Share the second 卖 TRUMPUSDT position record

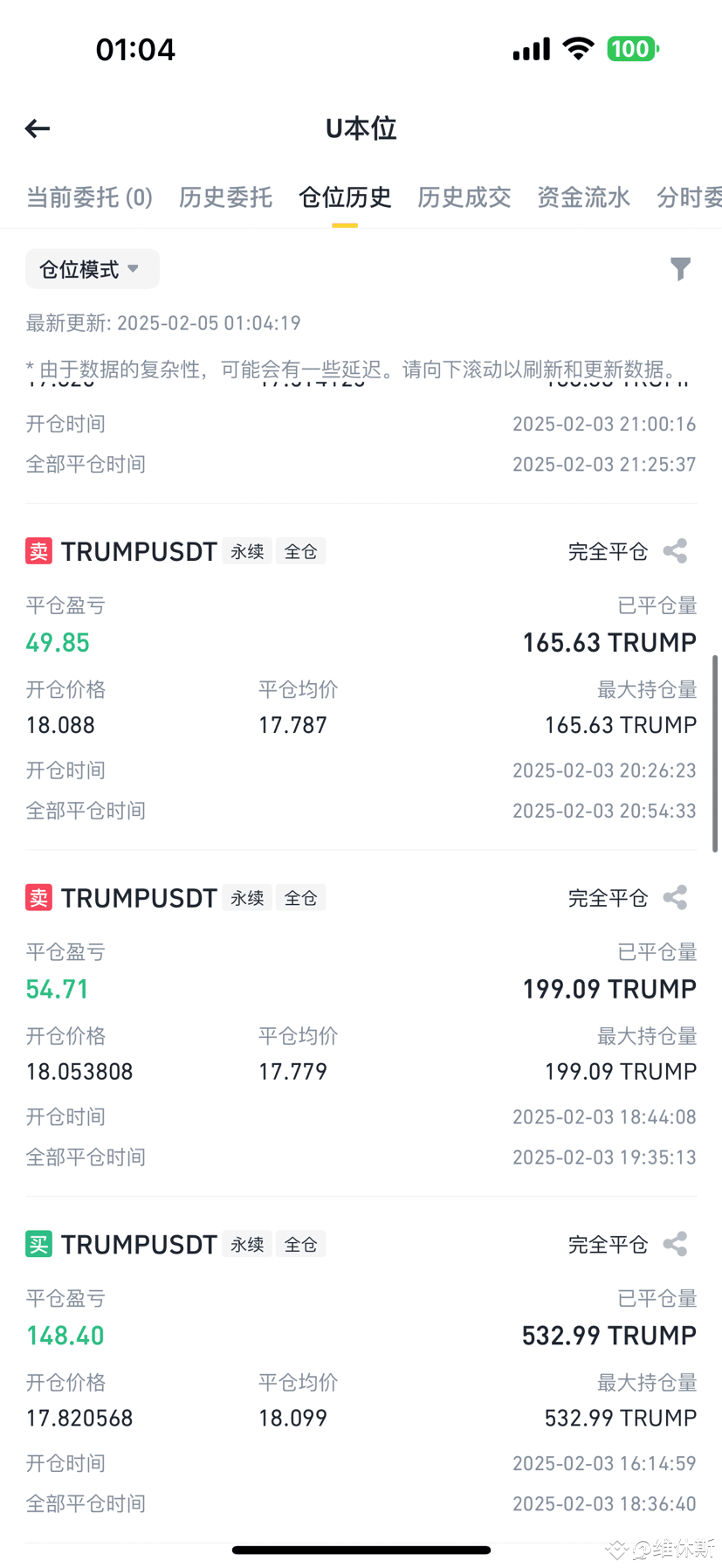675,897
